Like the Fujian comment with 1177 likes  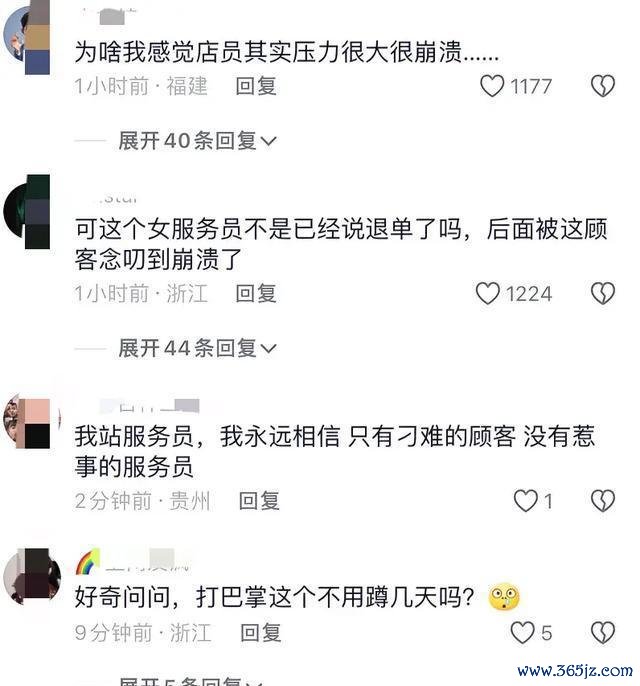point(492,86)
